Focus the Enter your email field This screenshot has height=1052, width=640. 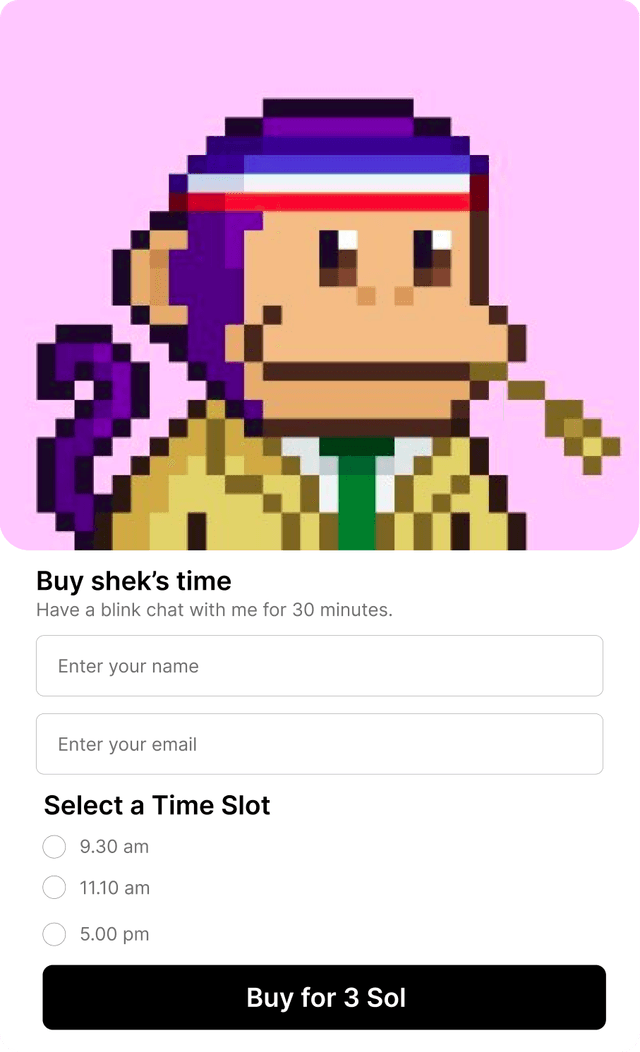[319, 744]
